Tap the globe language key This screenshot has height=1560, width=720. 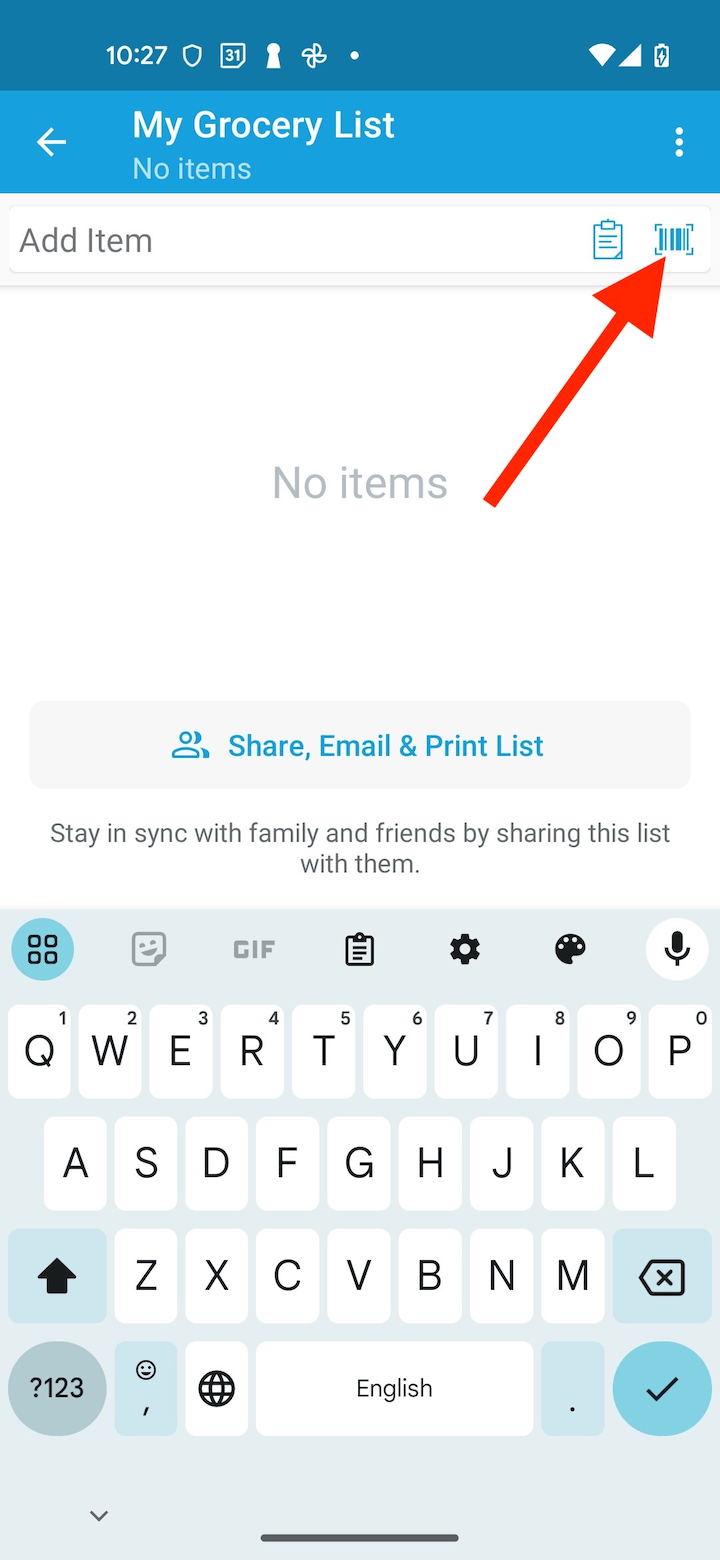(217, 1388)
